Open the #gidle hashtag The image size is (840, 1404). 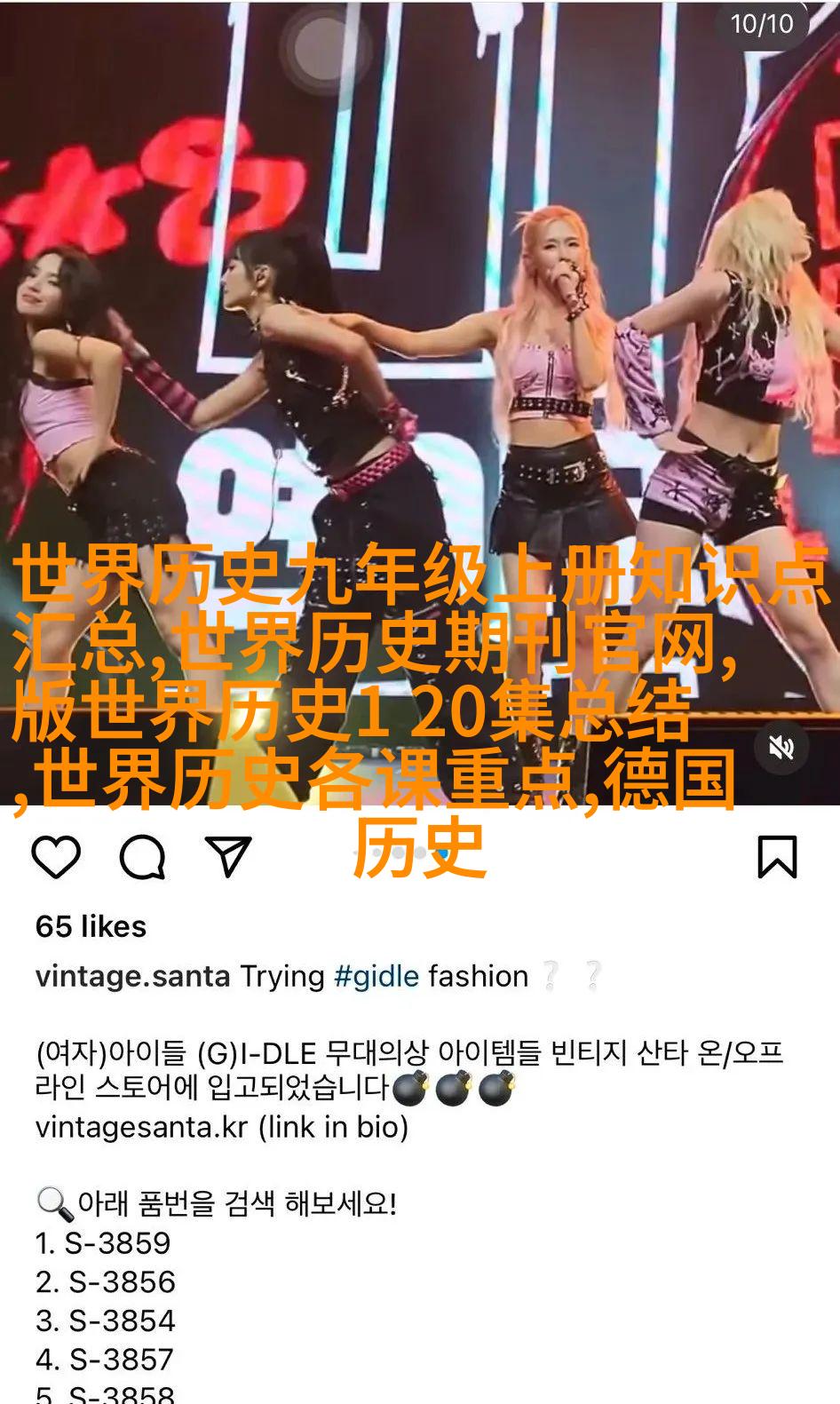376,976
